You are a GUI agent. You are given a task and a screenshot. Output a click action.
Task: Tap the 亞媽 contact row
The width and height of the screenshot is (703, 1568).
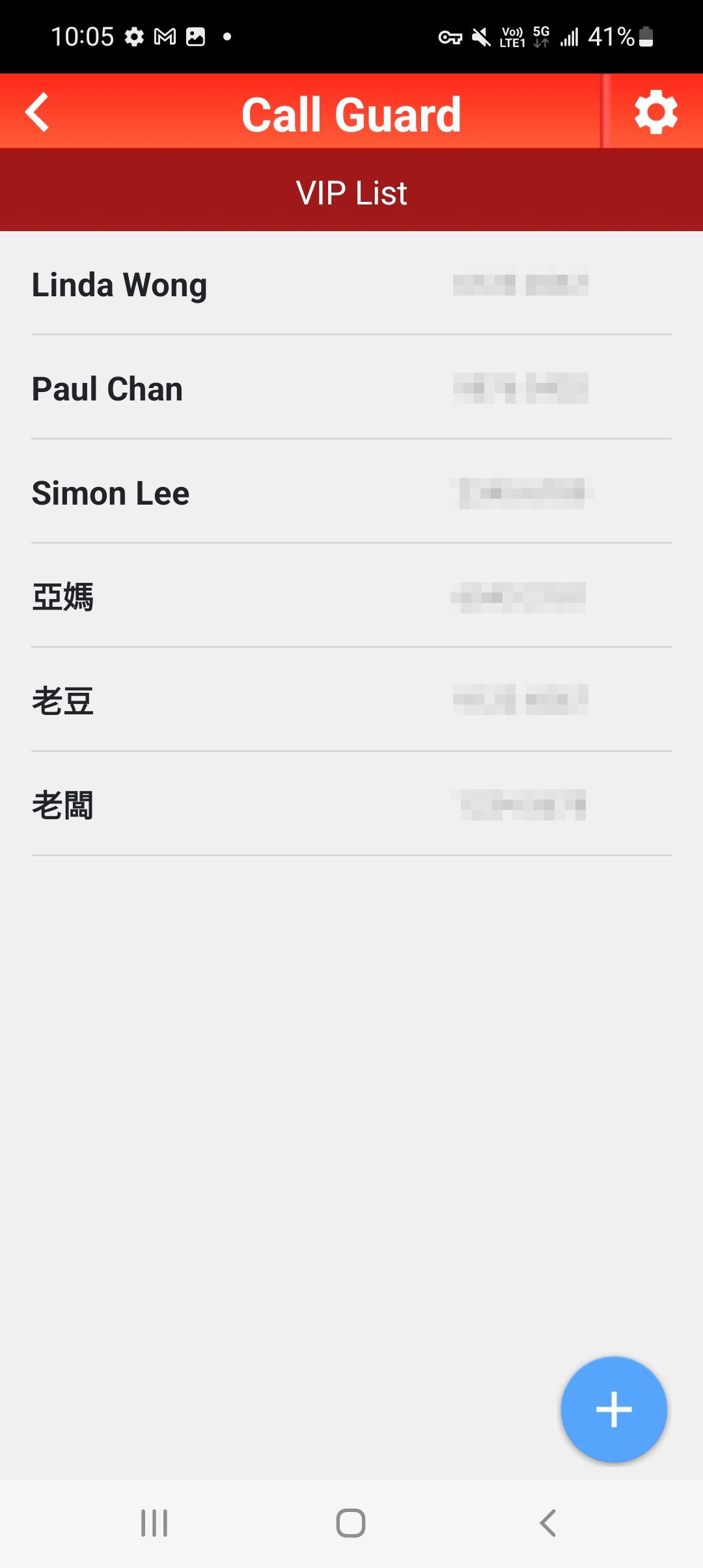(351, 596)
